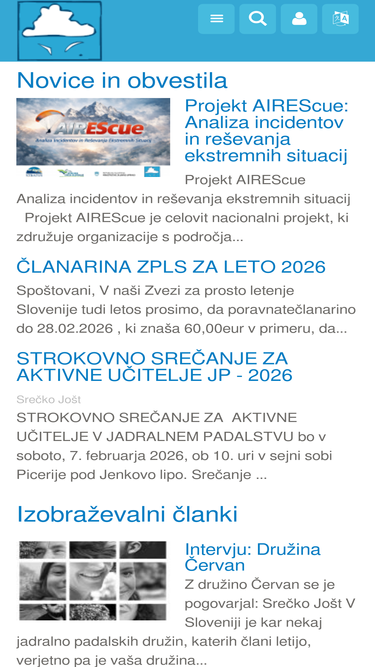Open the language translation icon
The width and height of the screenshot is (375, 667).
point(340,19)
